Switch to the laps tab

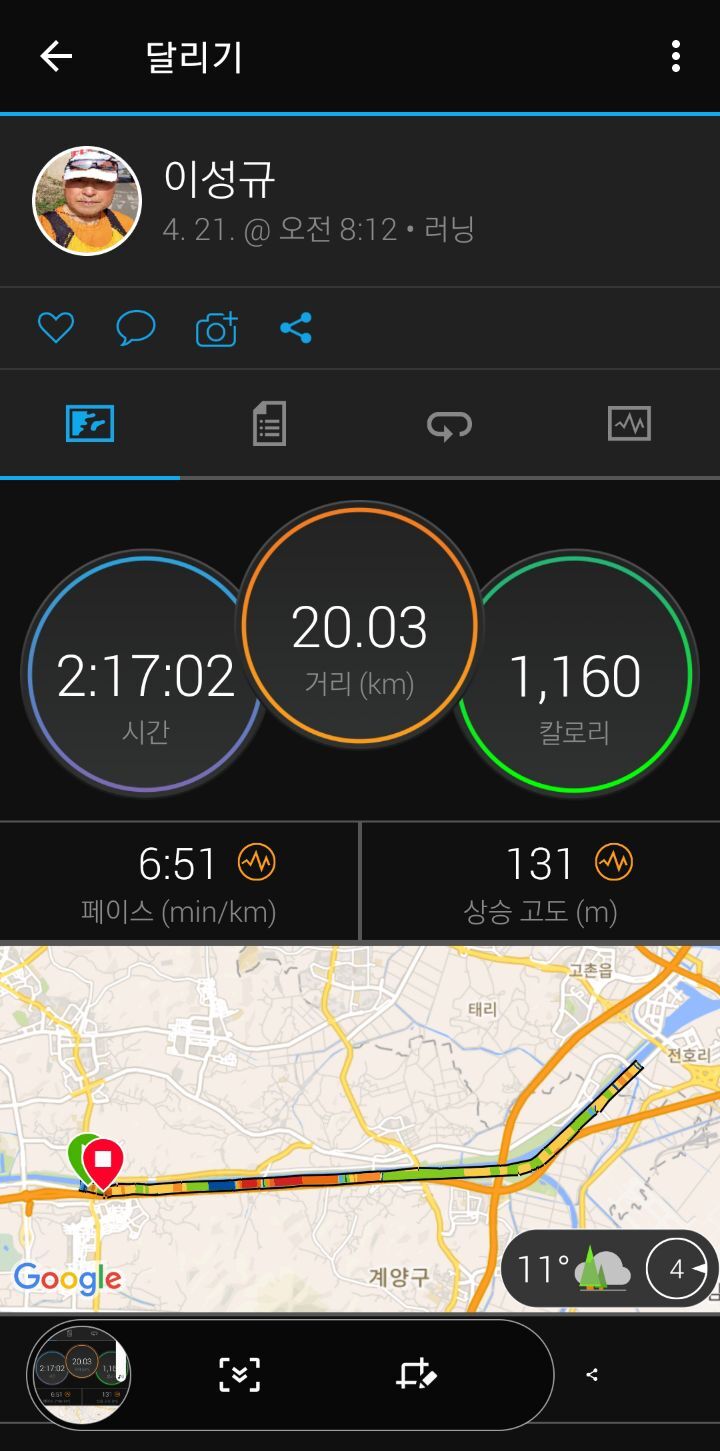click(x=449, y=425)
